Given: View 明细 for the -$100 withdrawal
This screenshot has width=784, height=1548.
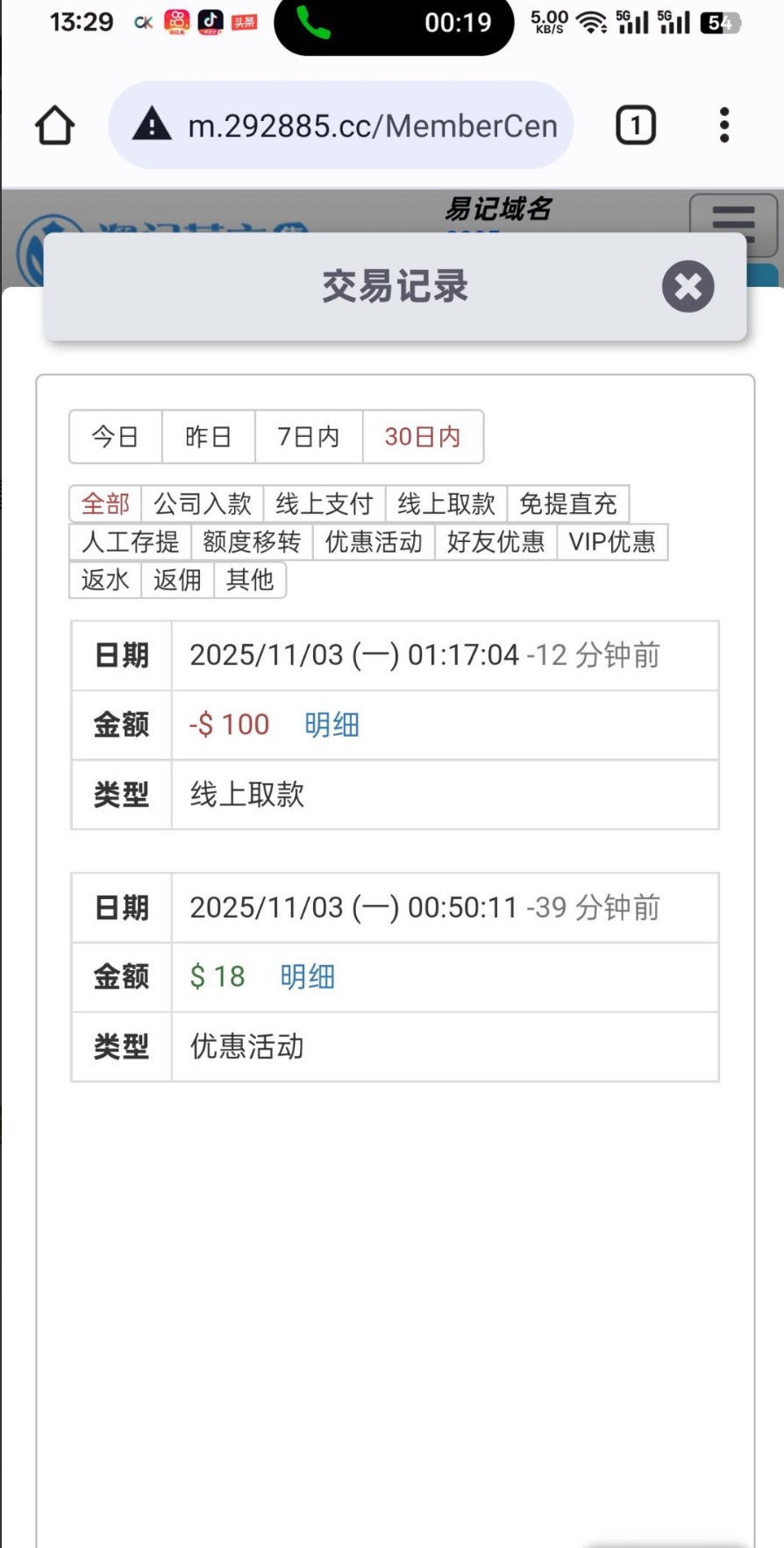Looking at the screenshot, I should point(331,725).
